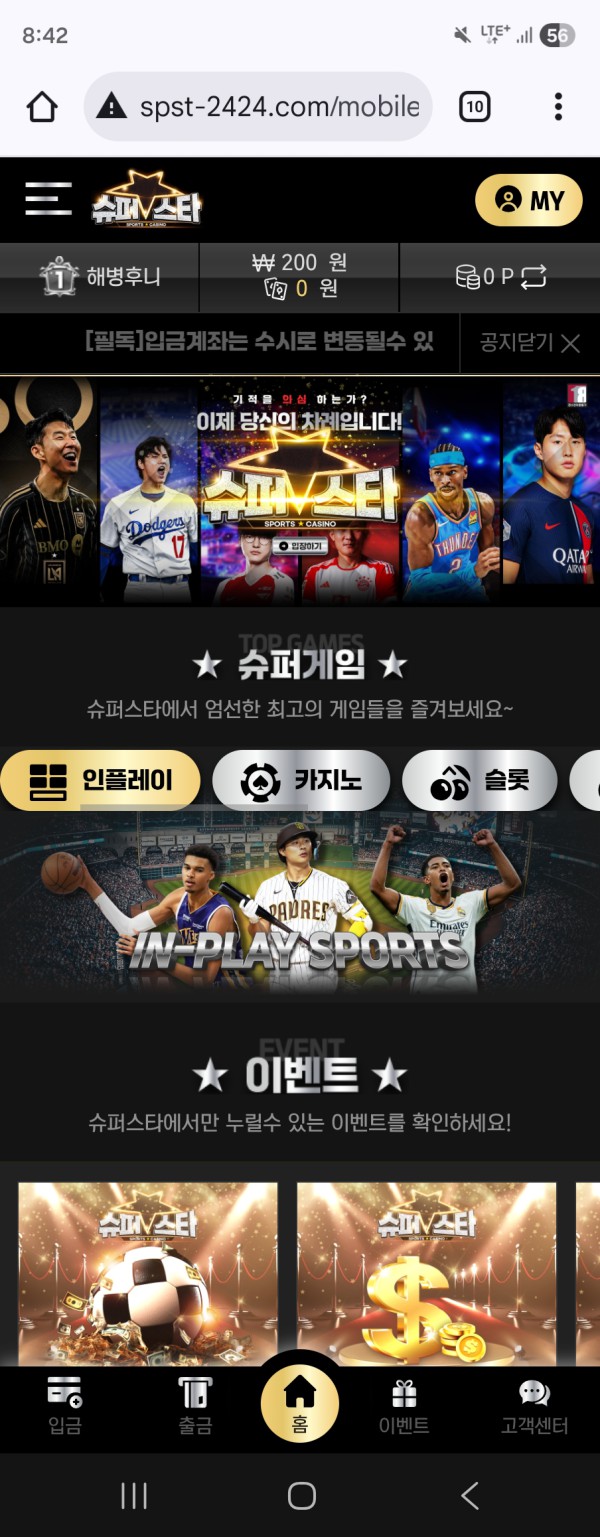Open the hamburger drawer menu
The width and height of the screenshot is (600, 1537).
coord(48,199)
